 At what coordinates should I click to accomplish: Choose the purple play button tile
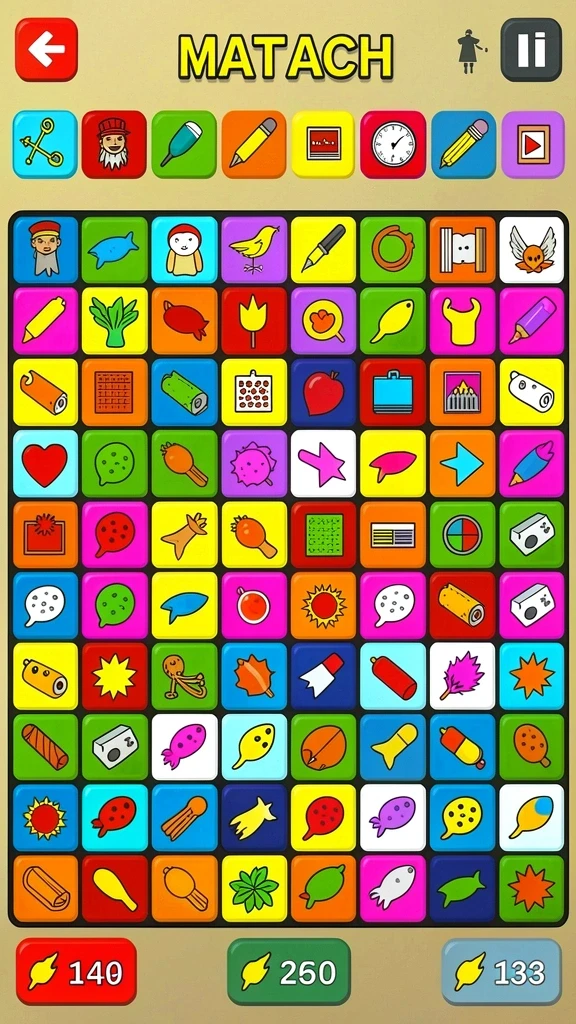tap(532, 144)
